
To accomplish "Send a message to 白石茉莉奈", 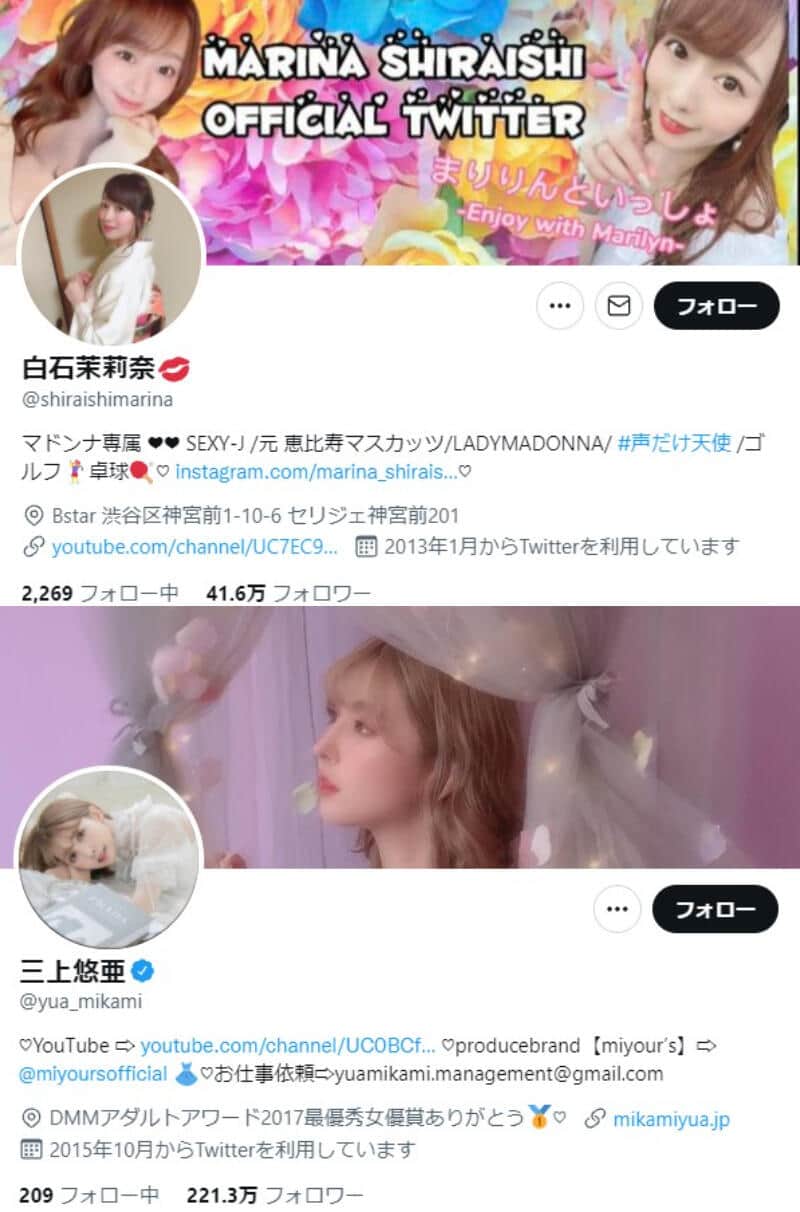I will coord(618,306).
